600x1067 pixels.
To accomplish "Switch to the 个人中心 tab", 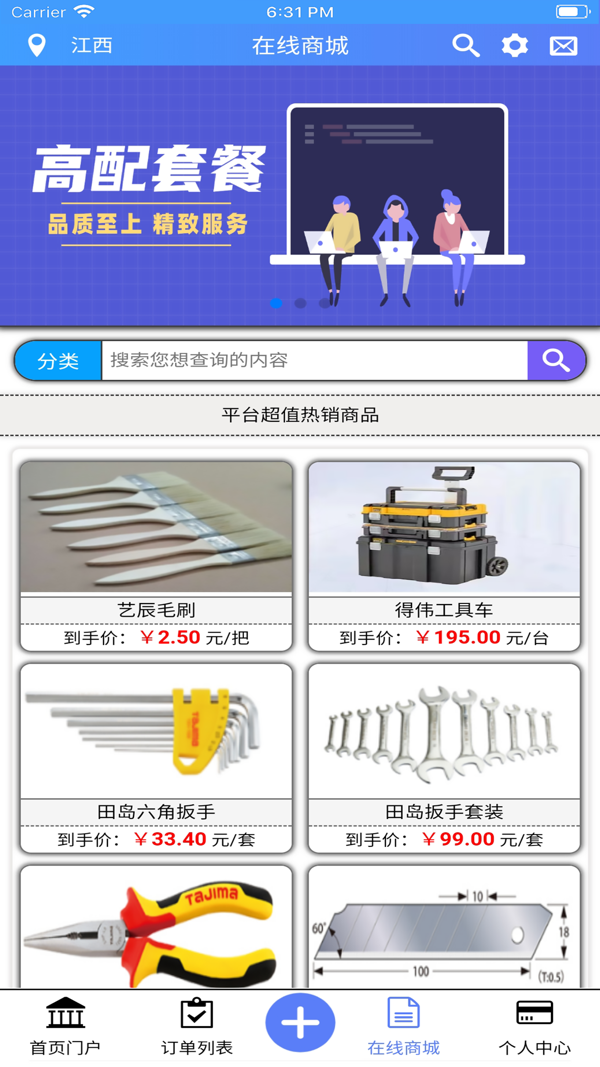I will pyautogui.click(x=535, y=1027).
